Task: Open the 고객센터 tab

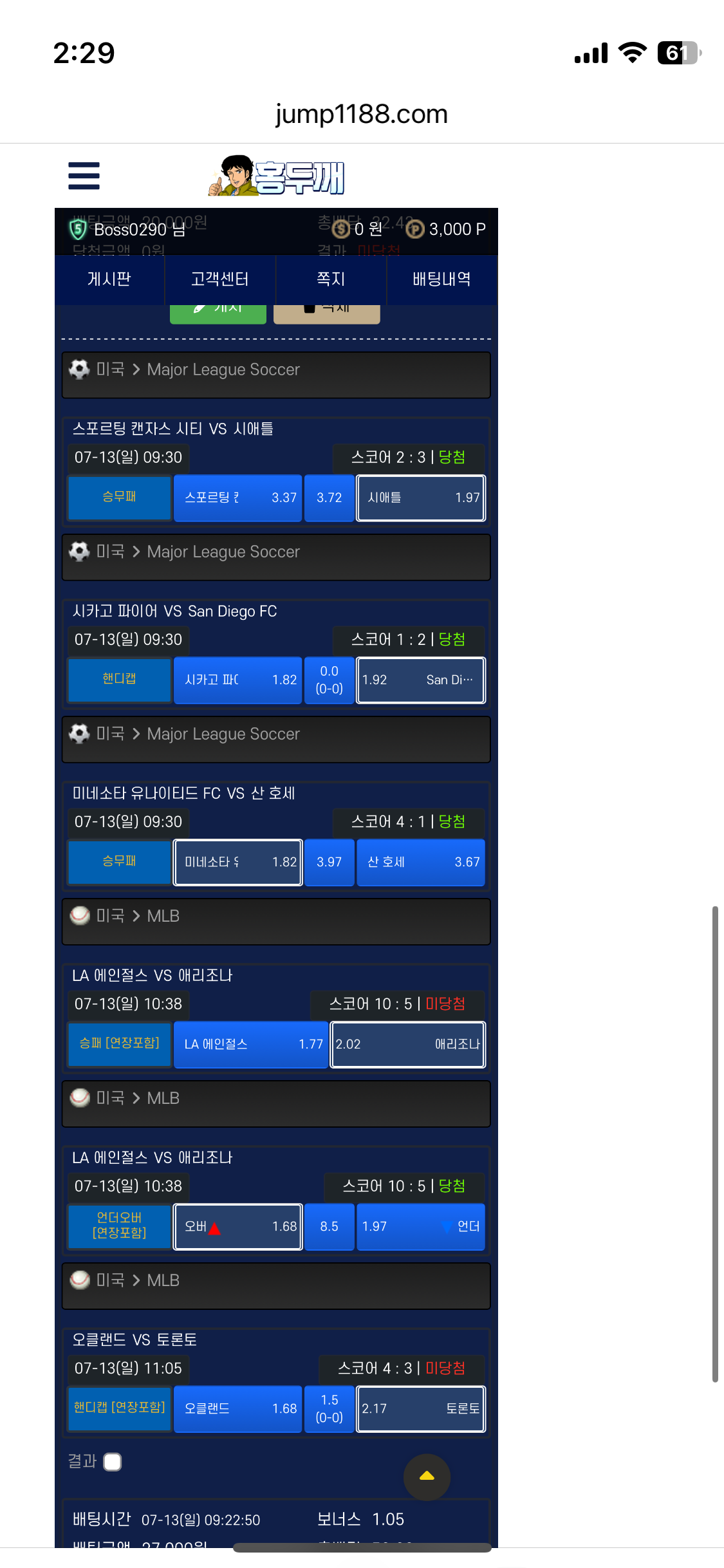Action: click(220, 279)
